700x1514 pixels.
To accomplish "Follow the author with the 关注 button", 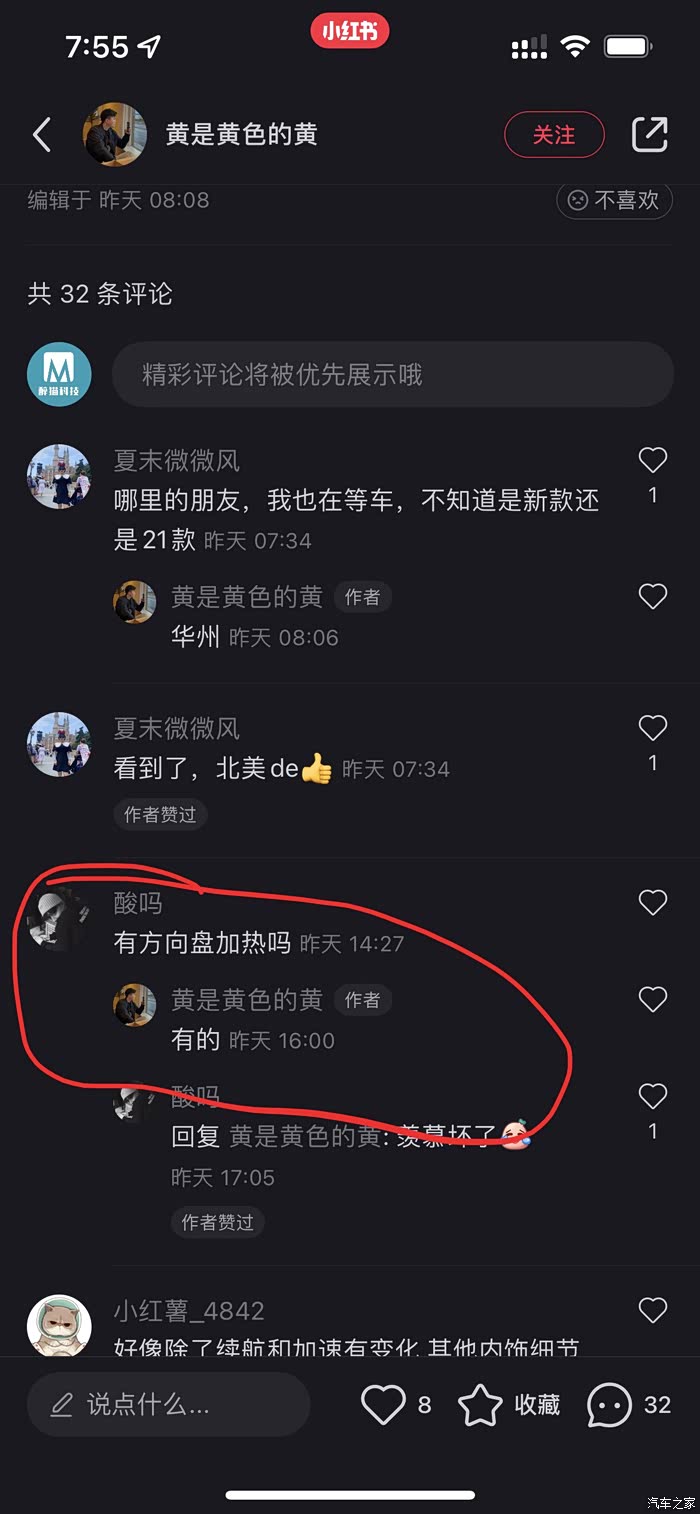I will (x=554, y=134).
